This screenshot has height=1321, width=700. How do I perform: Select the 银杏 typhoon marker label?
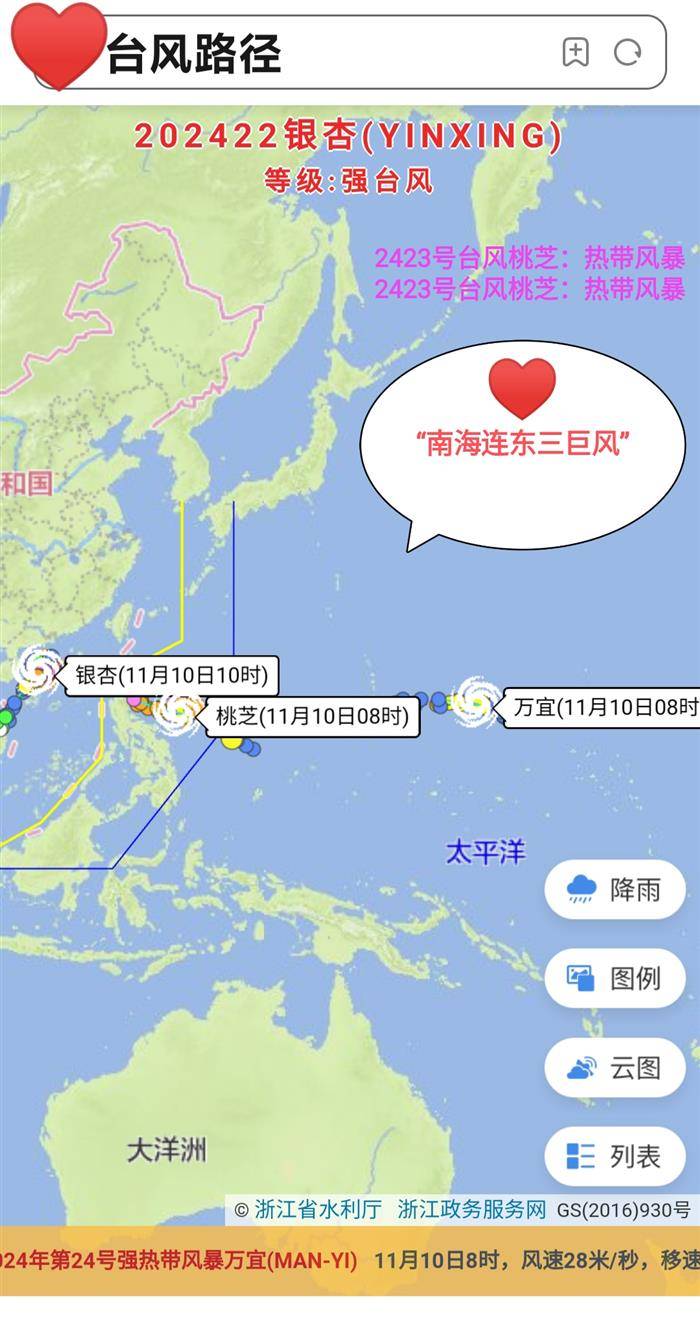[x=172, y=675]
